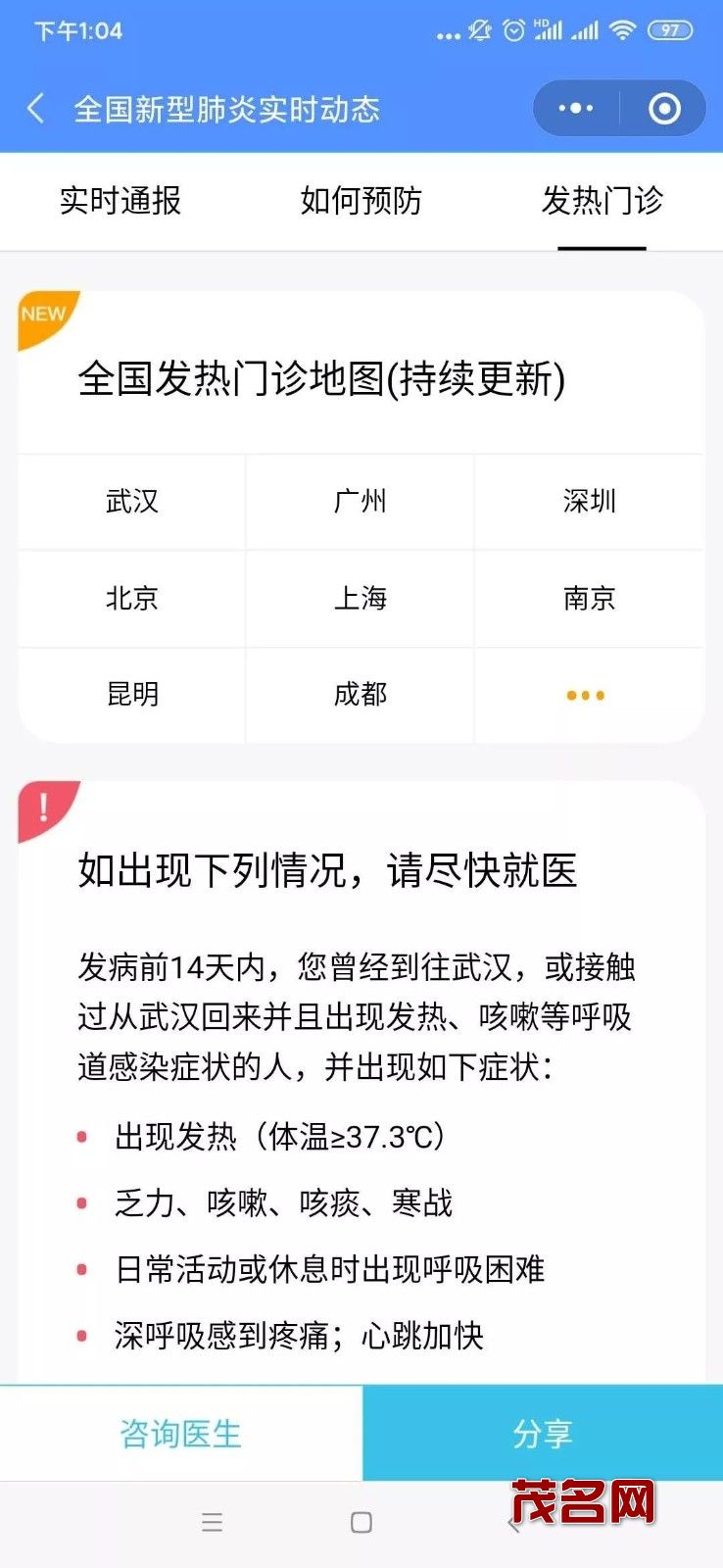
Task: Show more cities via the orange dots
Action: pyautogui.click(x=586, y=695)
